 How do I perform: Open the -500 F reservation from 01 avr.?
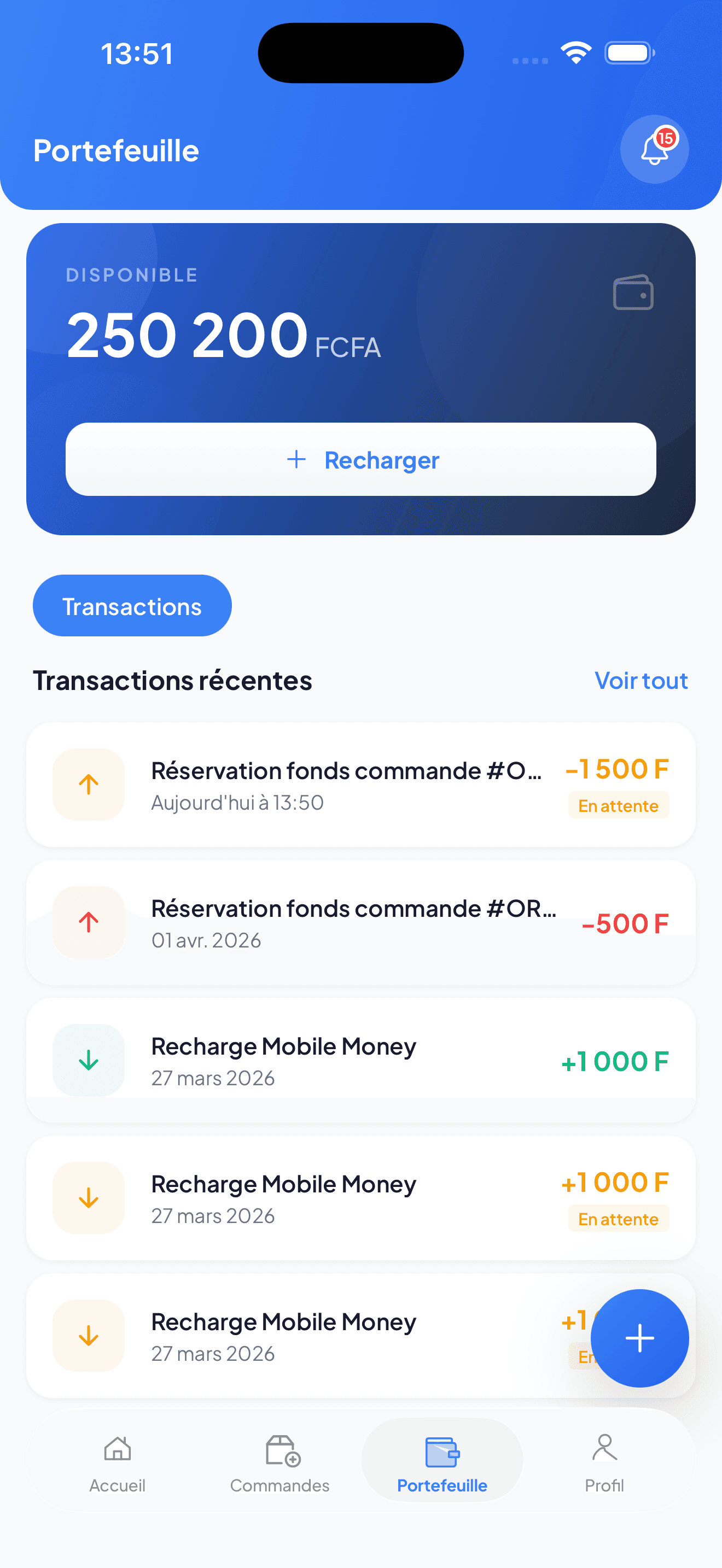[360, 922]
